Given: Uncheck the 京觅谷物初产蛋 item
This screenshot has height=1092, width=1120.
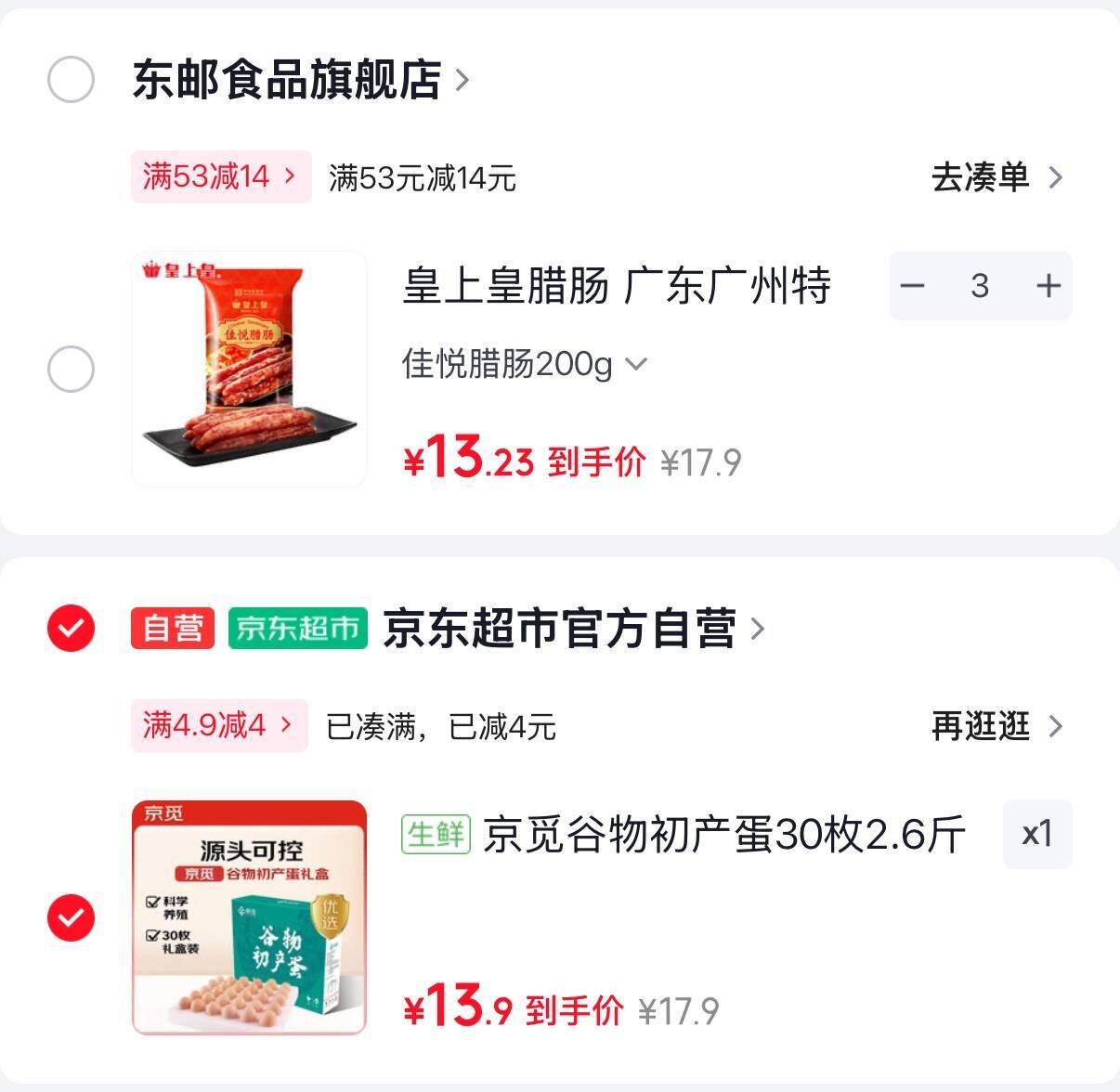Looking at the screenshot, I should point(71,917).
